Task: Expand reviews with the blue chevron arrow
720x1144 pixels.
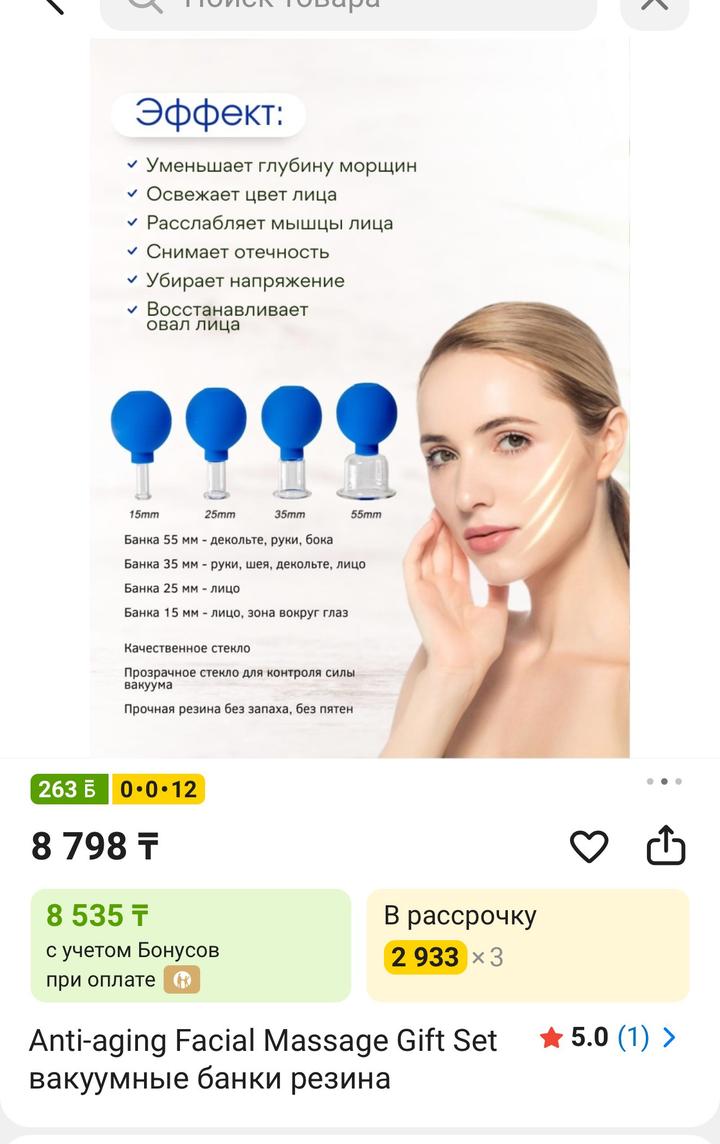Action: 668,1039
